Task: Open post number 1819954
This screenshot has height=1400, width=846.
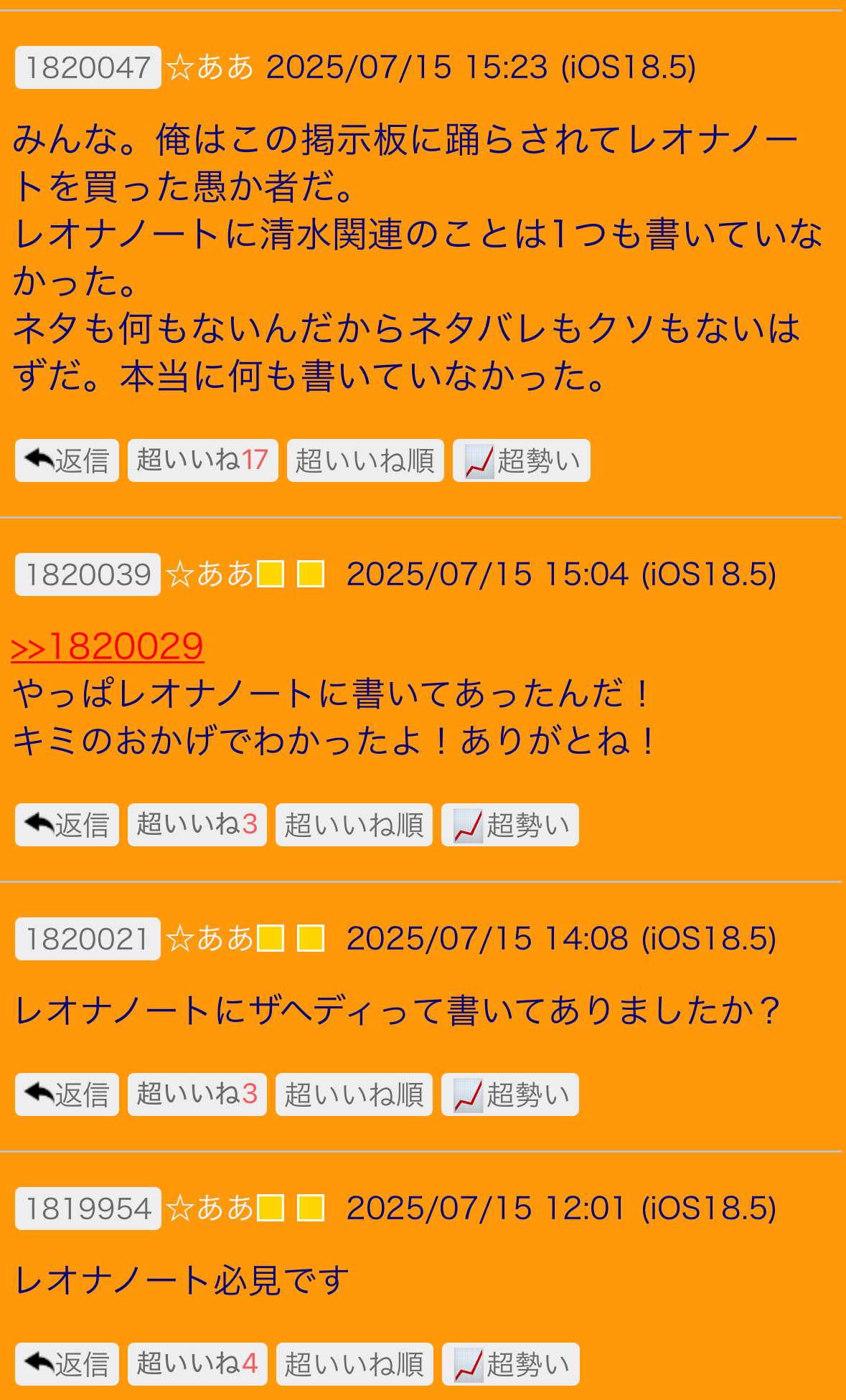Action: pos(88,1209)
